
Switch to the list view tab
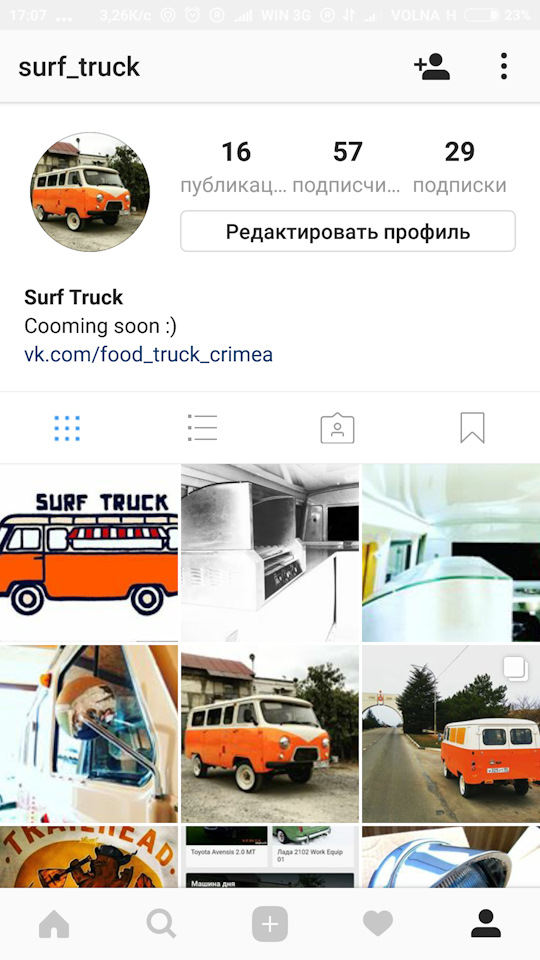coord(203,428)
